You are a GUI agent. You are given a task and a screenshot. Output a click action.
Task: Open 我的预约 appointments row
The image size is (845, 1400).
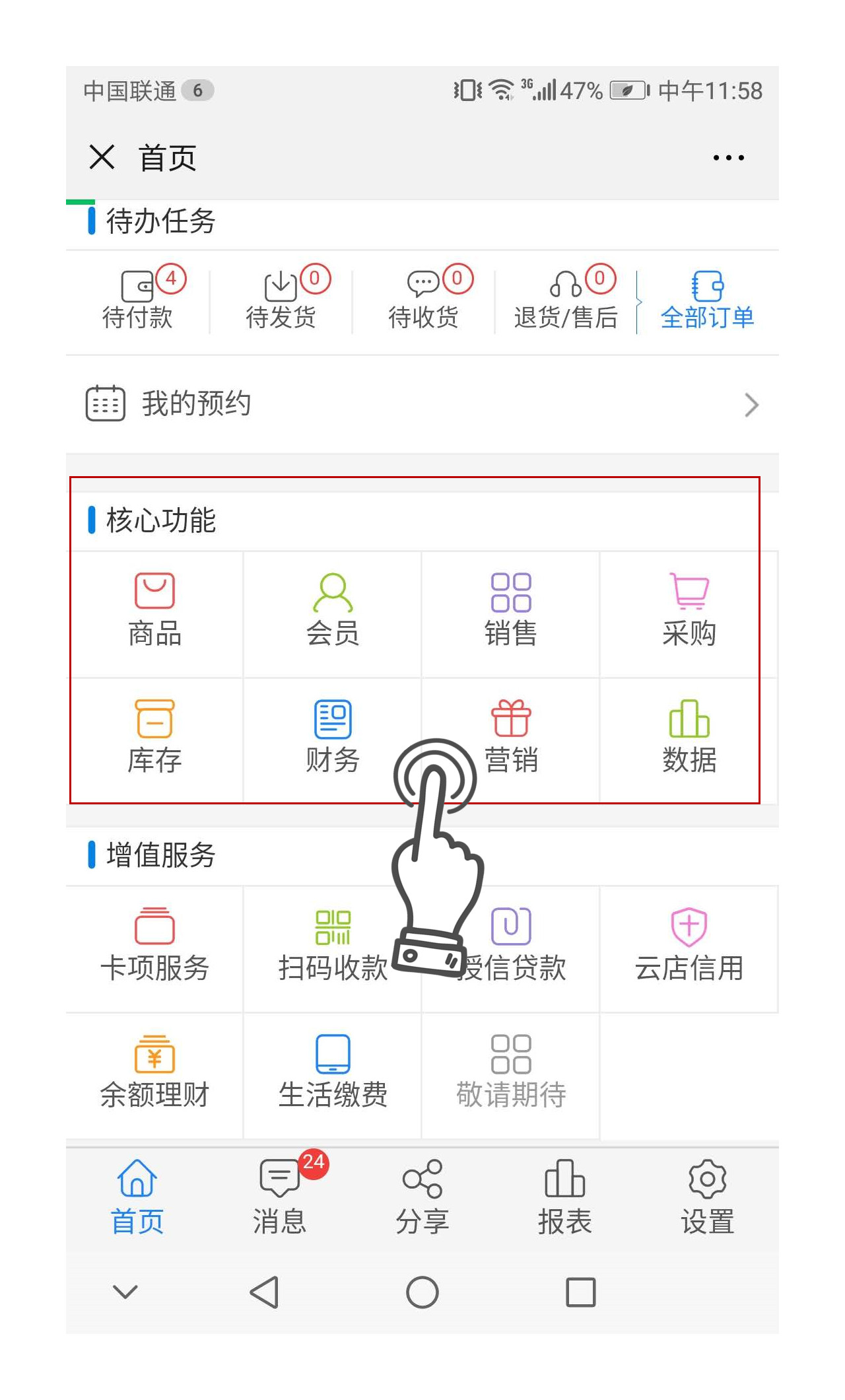422,404
